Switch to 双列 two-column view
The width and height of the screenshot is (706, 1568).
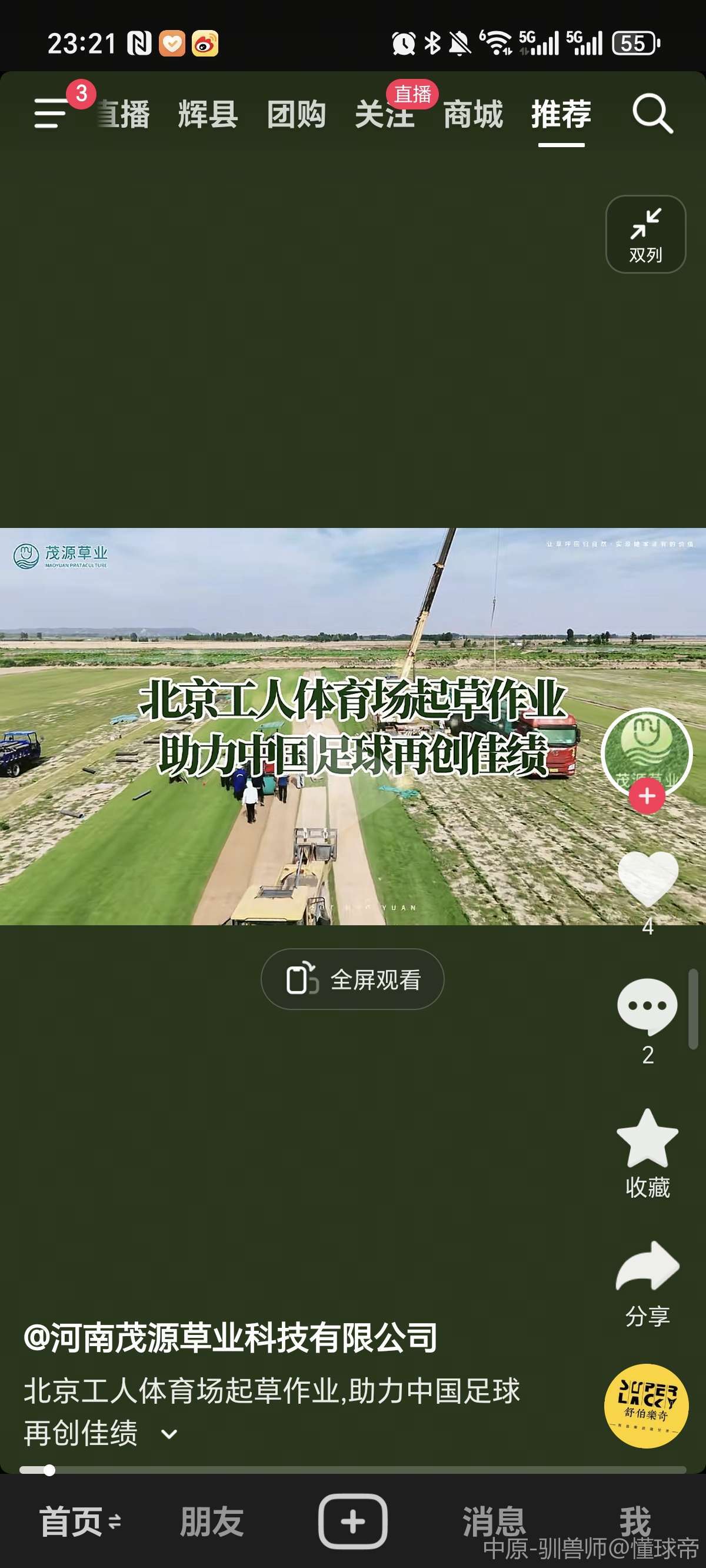[x=645, y=234]
